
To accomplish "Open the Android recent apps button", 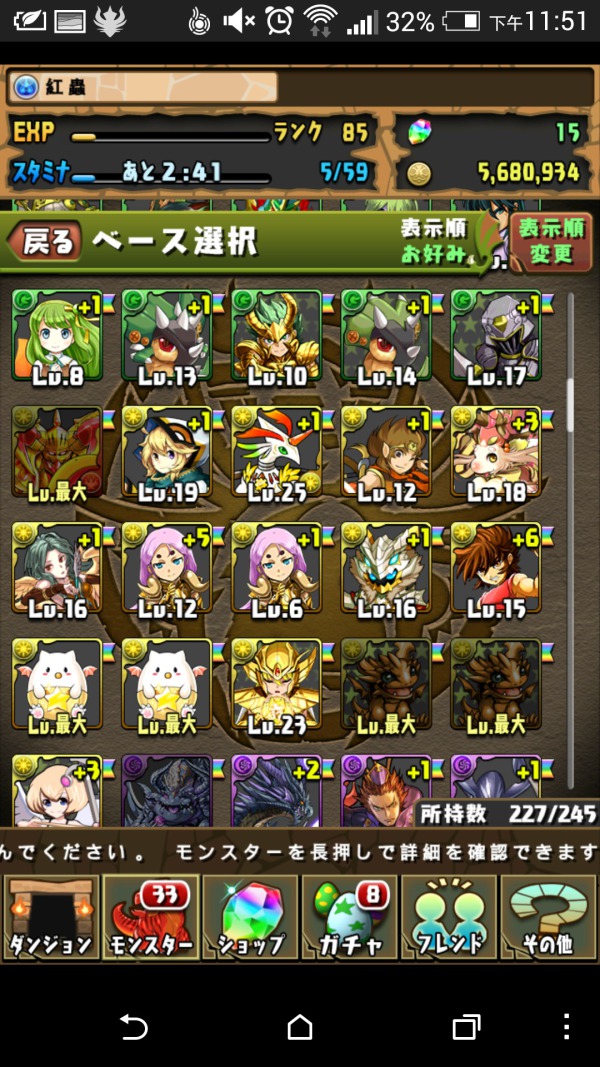I will (x=467, y=1026).
